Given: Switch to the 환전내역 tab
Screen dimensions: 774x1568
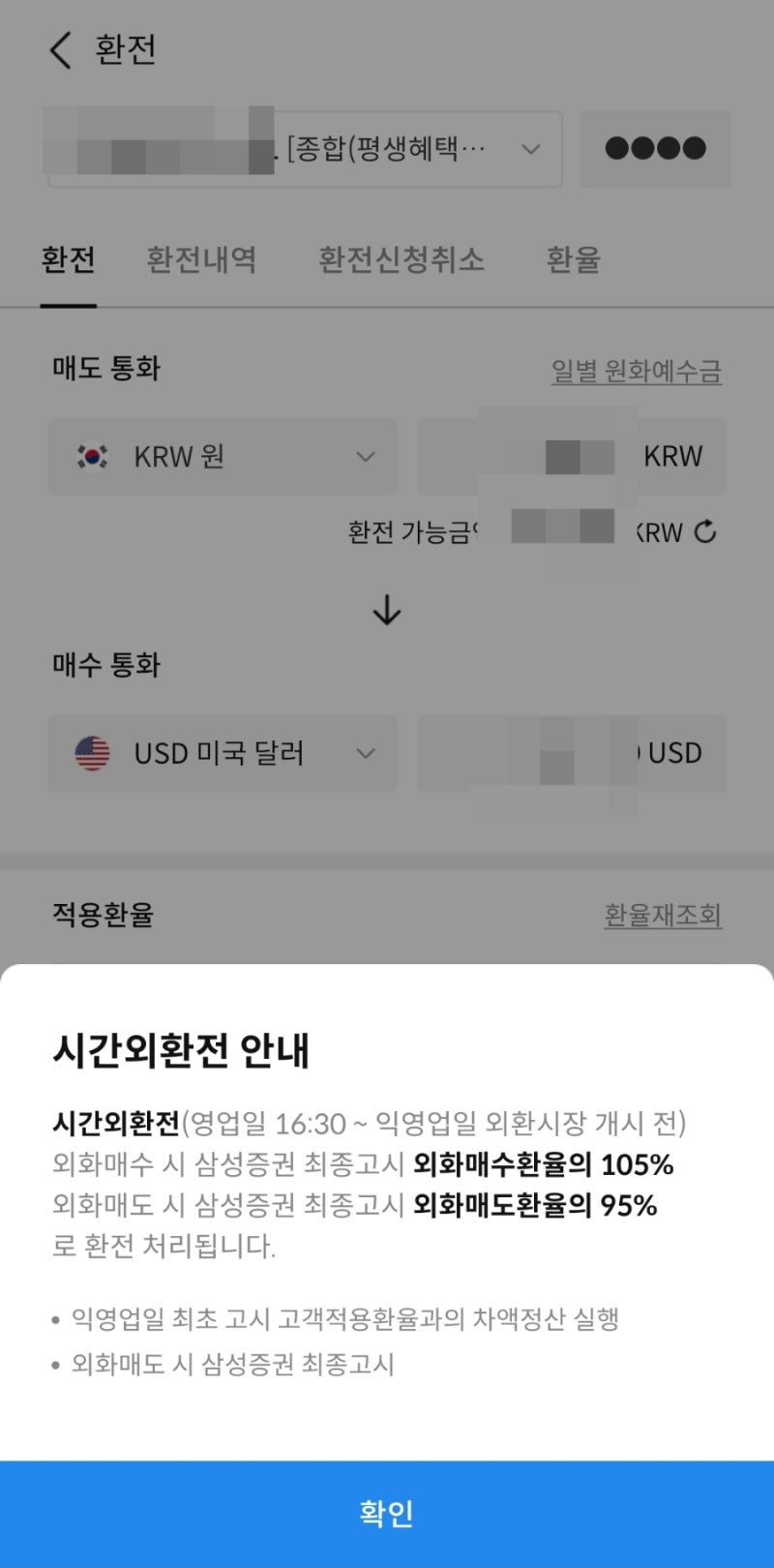Looking at the screenshot, I should 201,259.
